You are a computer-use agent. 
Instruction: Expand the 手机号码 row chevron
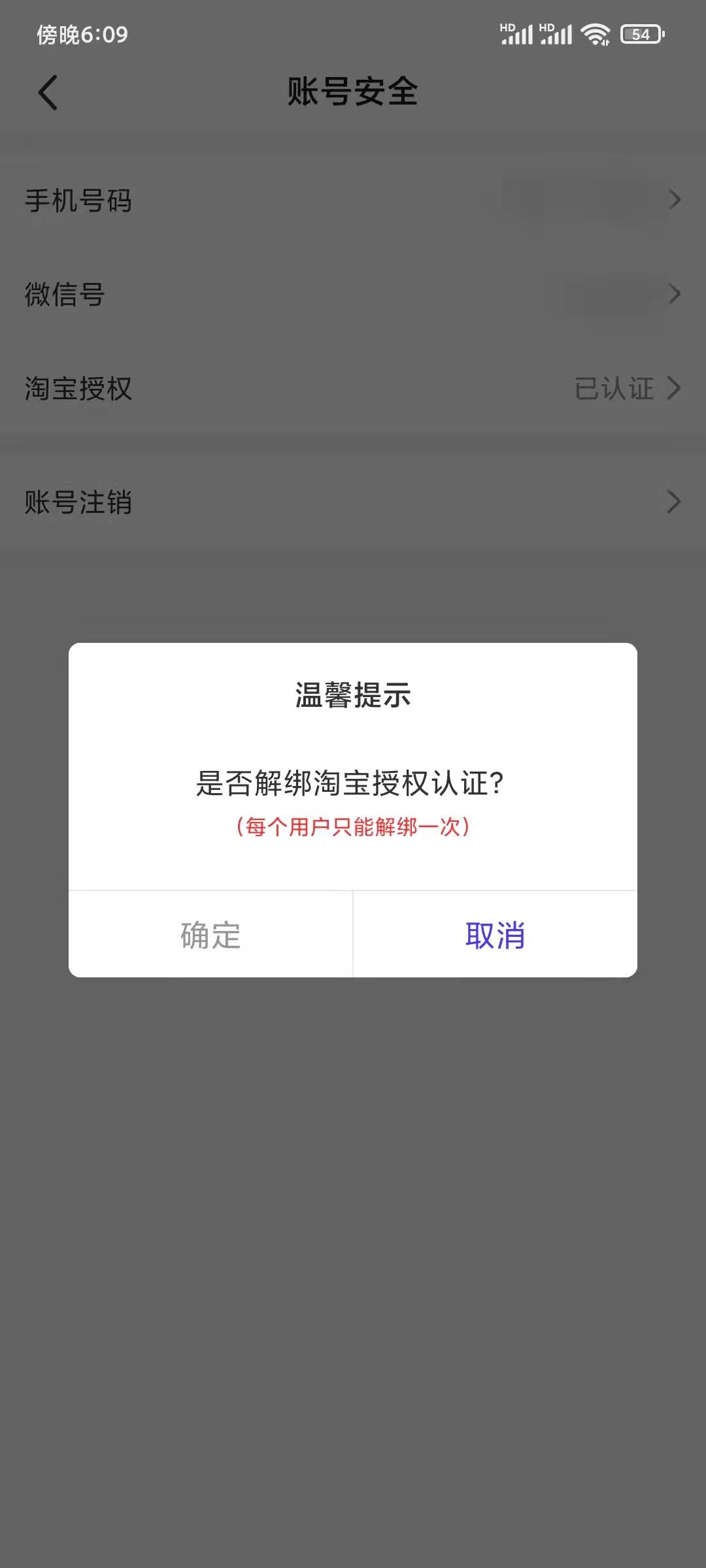tap(676, 200)
